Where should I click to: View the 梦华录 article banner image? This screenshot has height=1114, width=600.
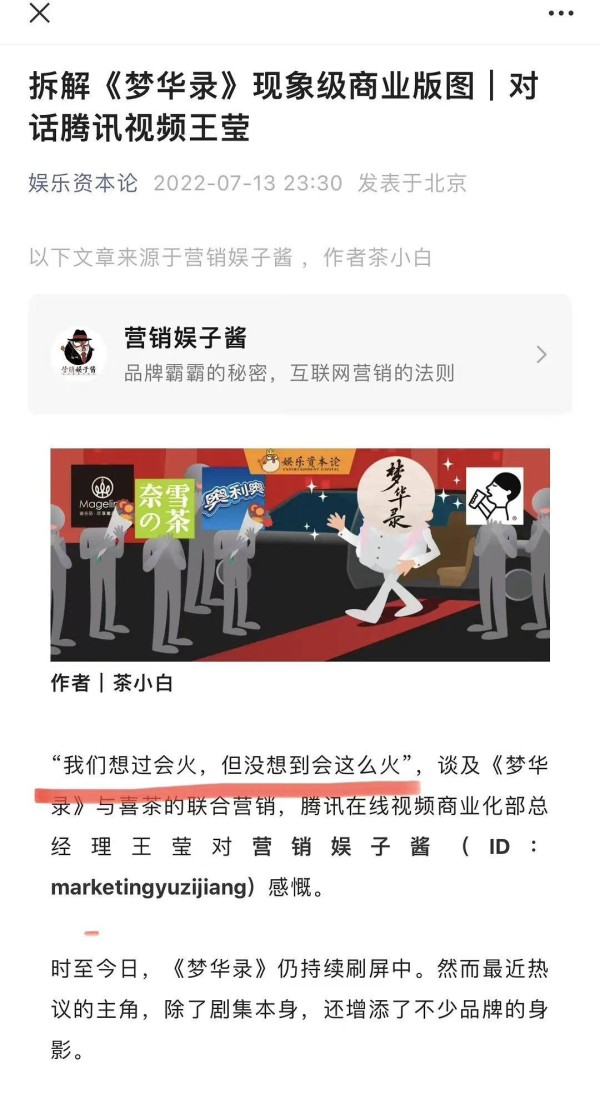pyautogui.click(x=300, y=554)
